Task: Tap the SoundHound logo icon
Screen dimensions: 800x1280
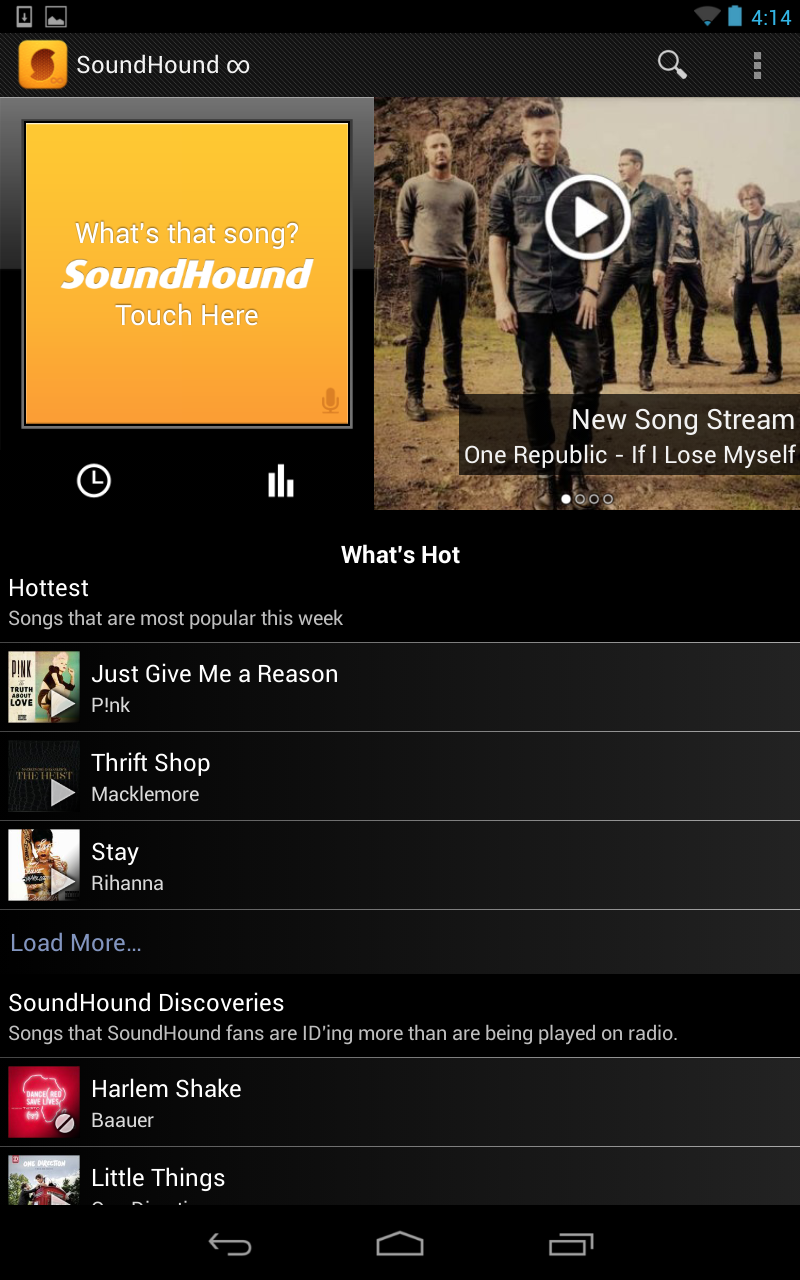Action: (x=42, y=63)
